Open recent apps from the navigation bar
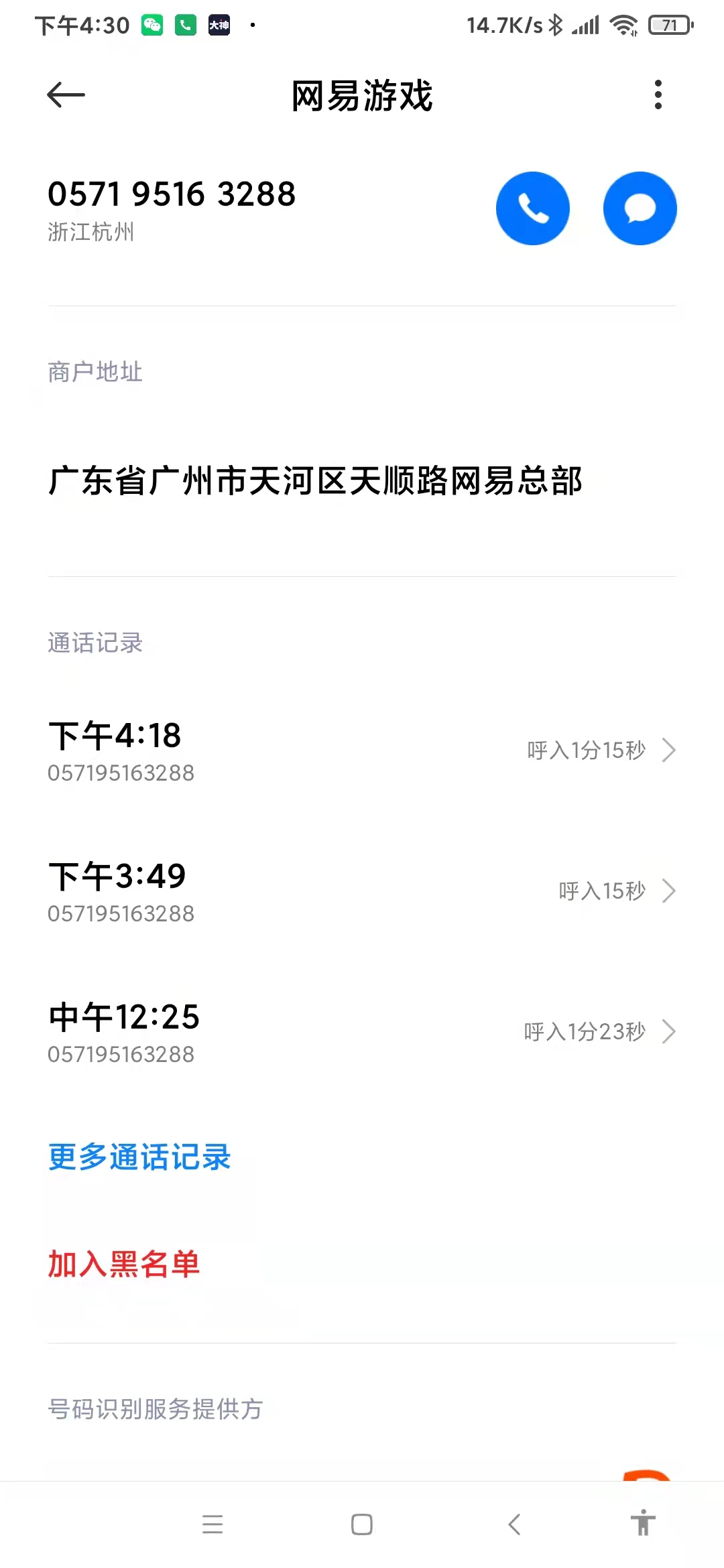 pyautogui.click(x=213, y=1524)
